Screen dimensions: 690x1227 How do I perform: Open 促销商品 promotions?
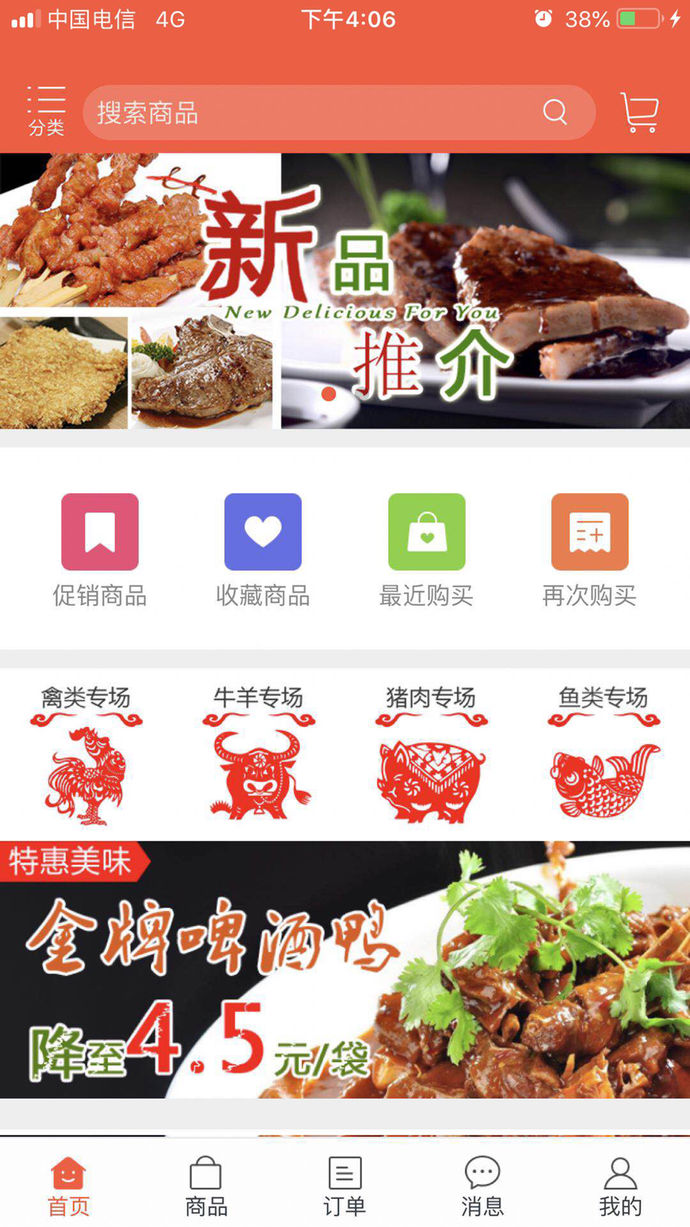click(x=100, y=550)
